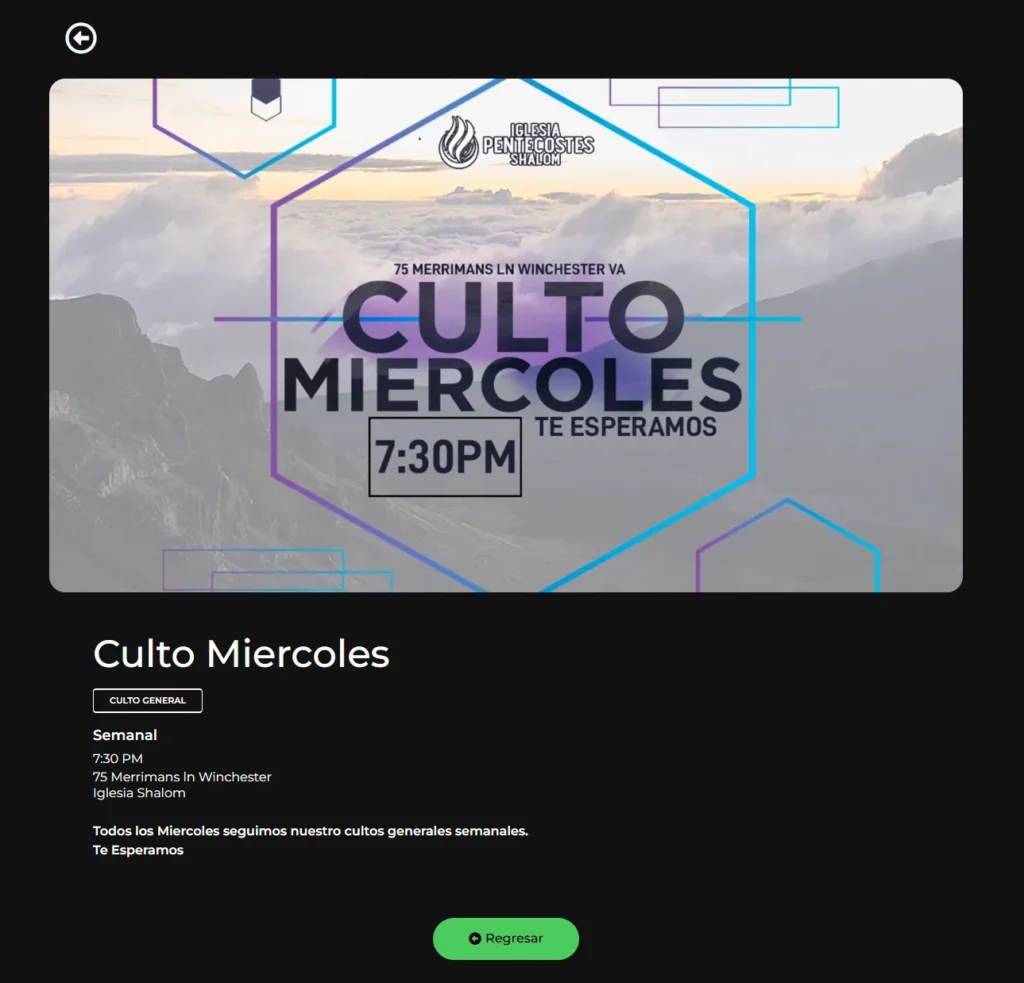Tap the back arrow icon at top
The image size is (1024, 983).
[81, 39]
